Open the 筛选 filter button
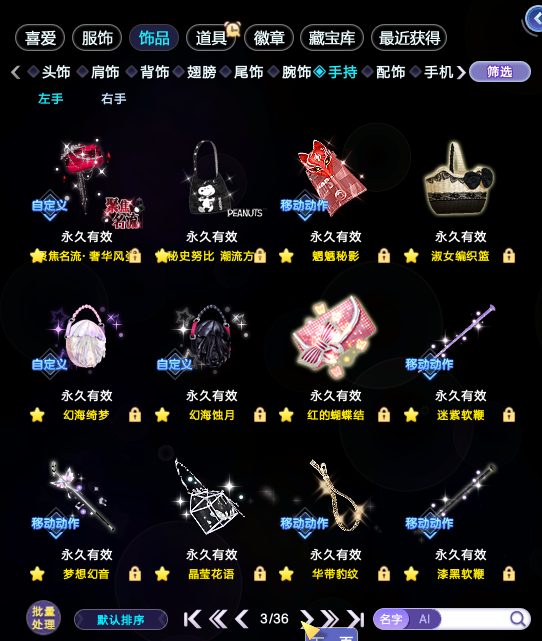Image resolution: width=542 pixels, height=641 pixels. click(500, 72)
